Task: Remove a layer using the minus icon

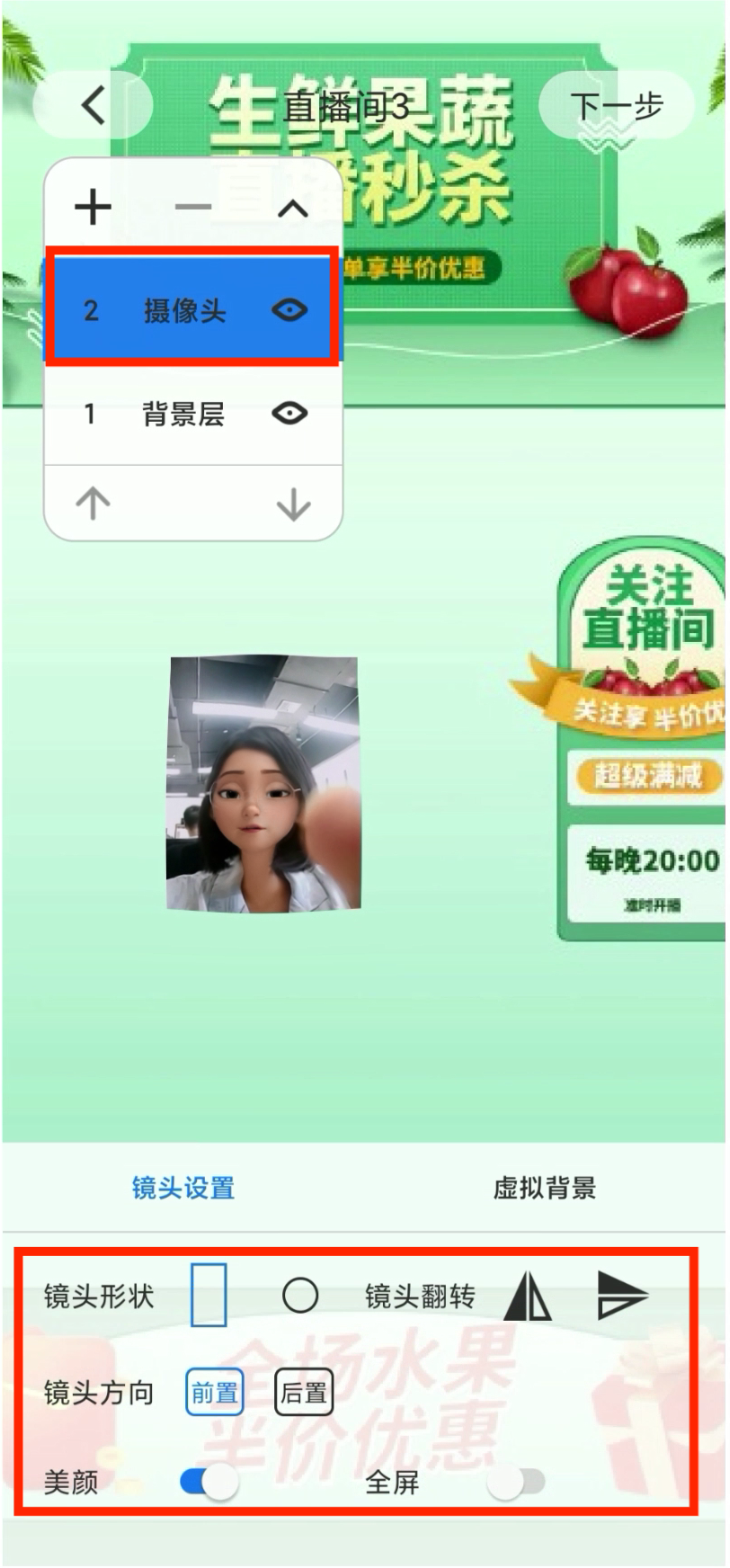Action: pyautogui.click(x=191, y=205)
